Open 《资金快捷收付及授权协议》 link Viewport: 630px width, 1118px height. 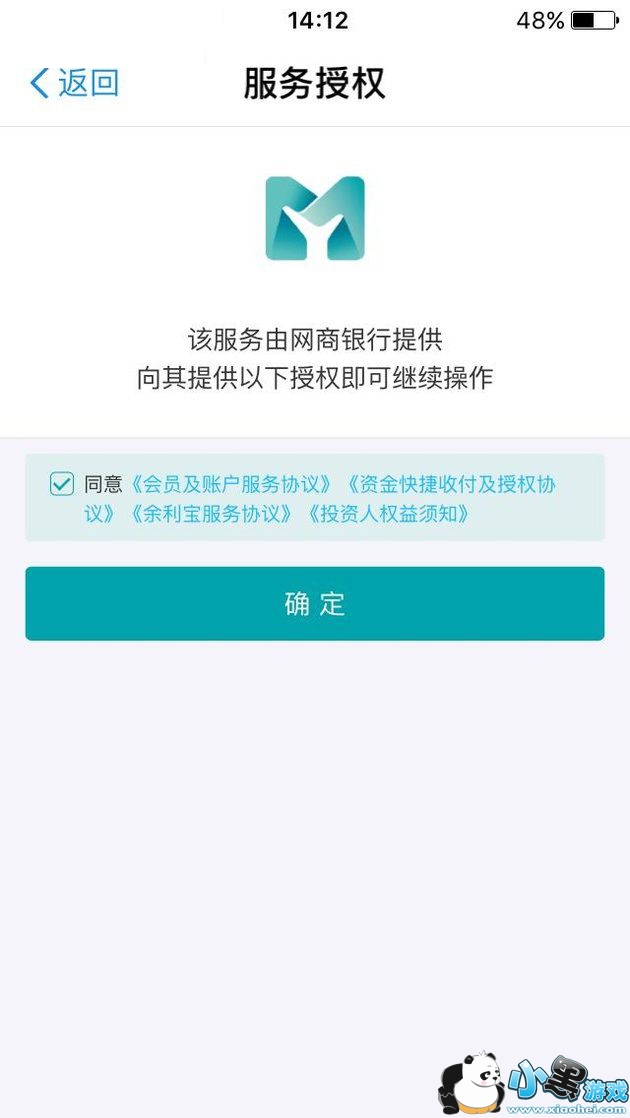click(450, 485)
